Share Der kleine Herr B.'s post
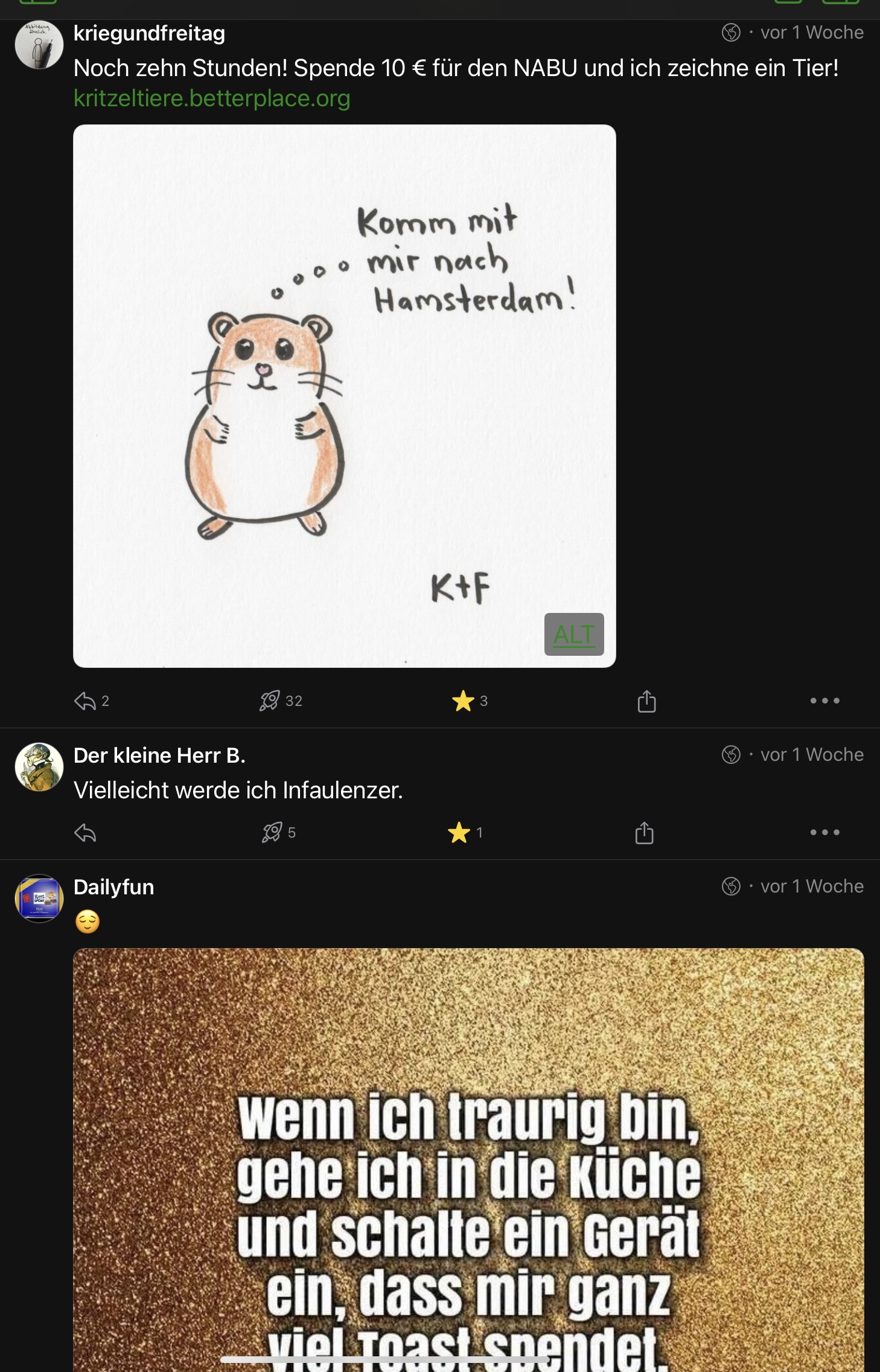This screenshot has width=880, height=1372. point(644,833)
